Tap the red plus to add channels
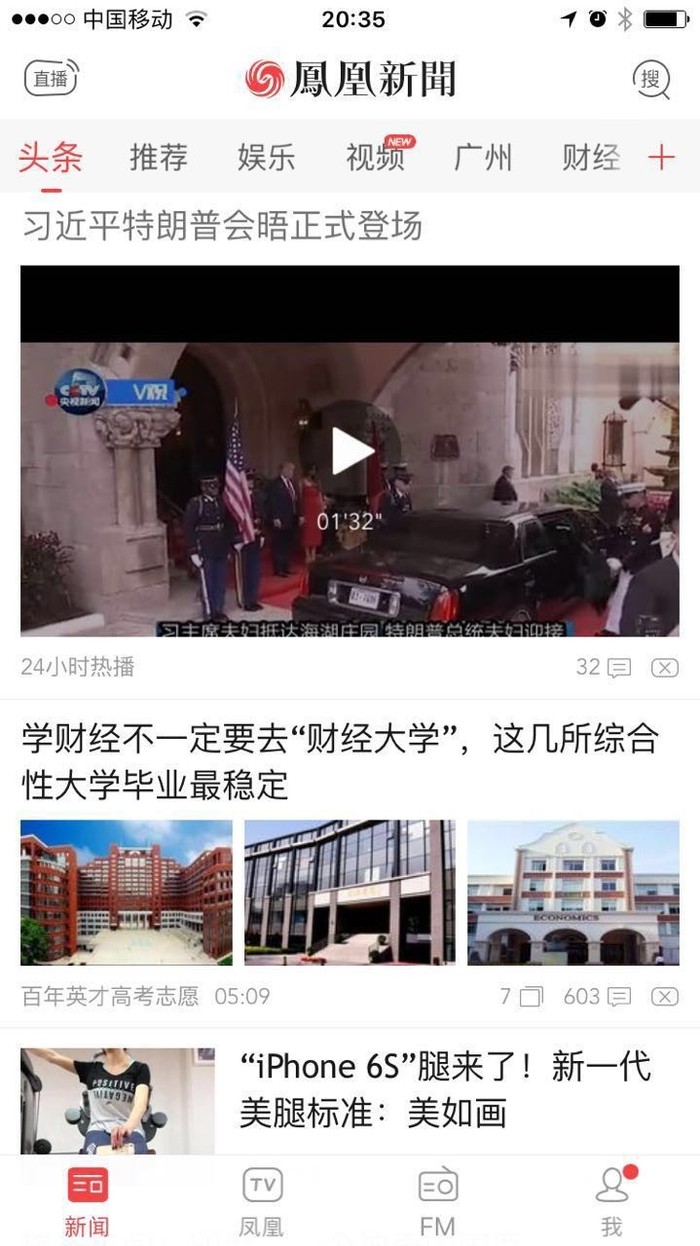 pyautogui.click(x=662, y=157)
